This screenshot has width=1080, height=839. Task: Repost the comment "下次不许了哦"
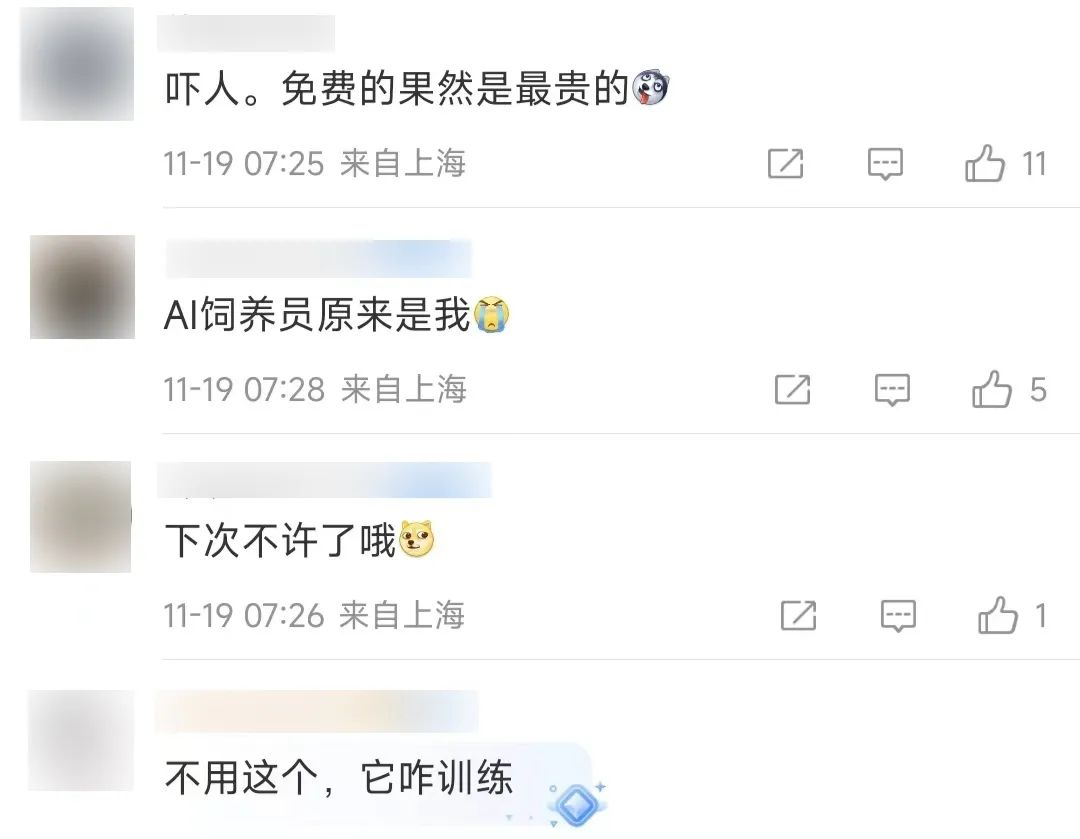tap(798, 616)
